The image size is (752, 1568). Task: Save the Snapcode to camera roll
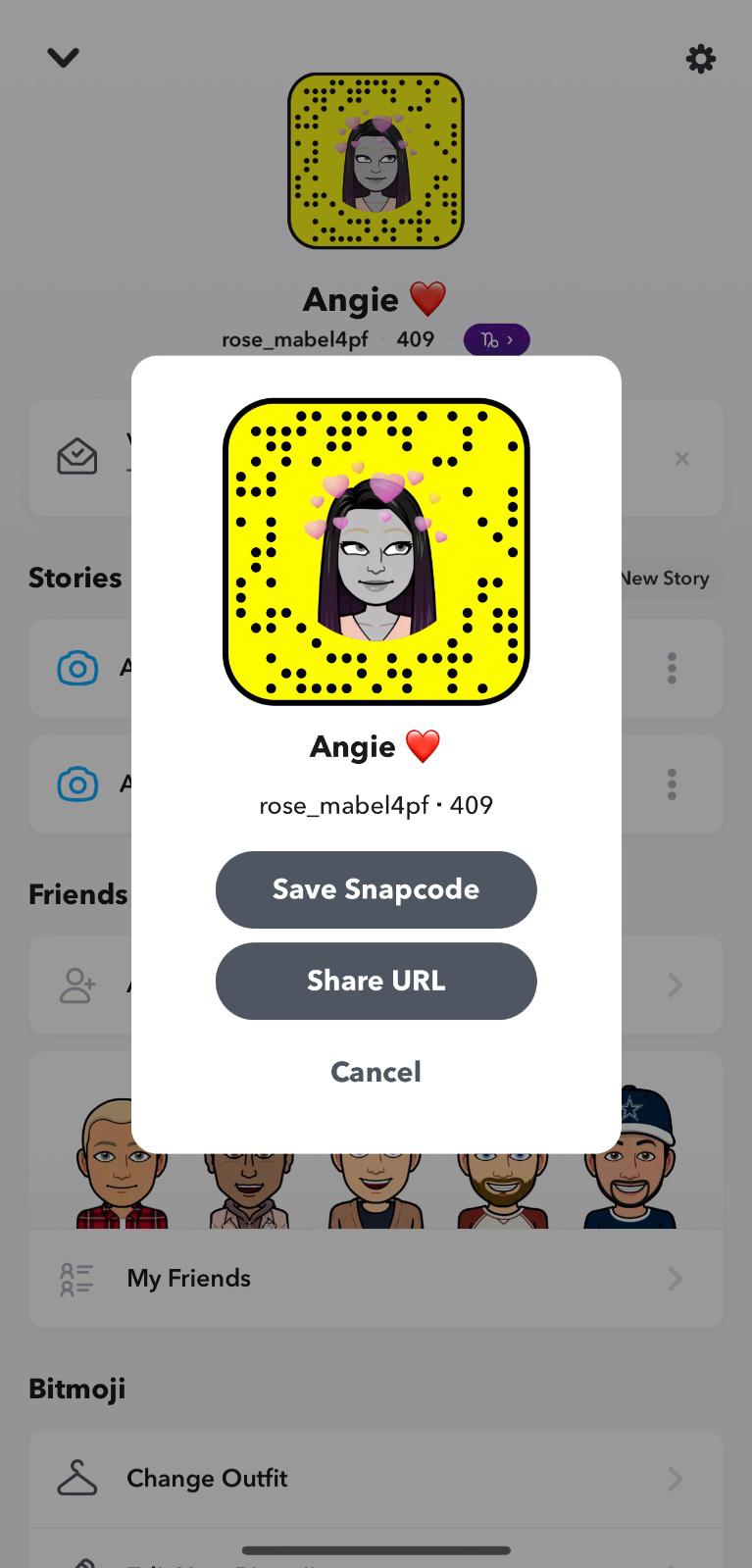(x=376, y=889)
